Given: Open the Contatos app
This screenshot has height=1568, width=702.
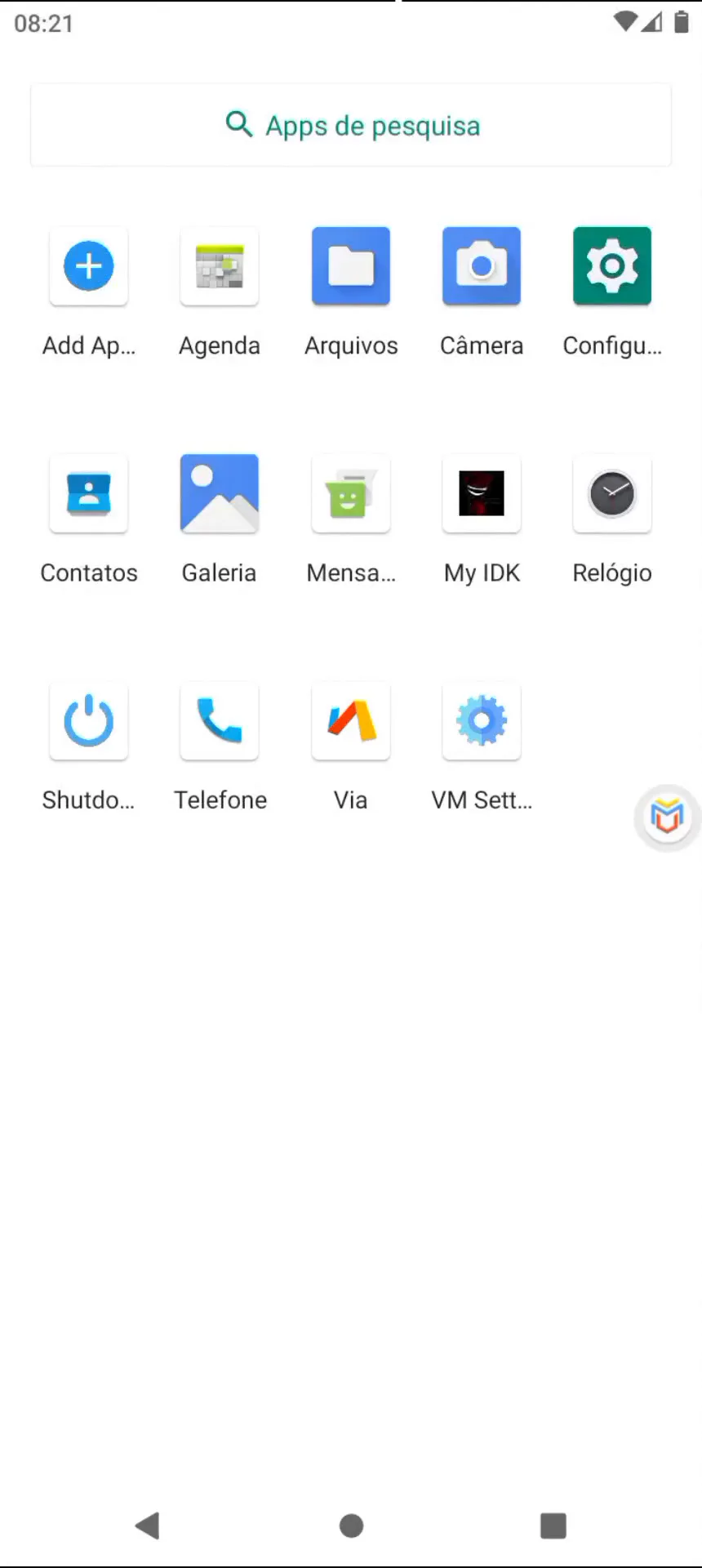Looking at the screenshot, I should click(89, 494).
